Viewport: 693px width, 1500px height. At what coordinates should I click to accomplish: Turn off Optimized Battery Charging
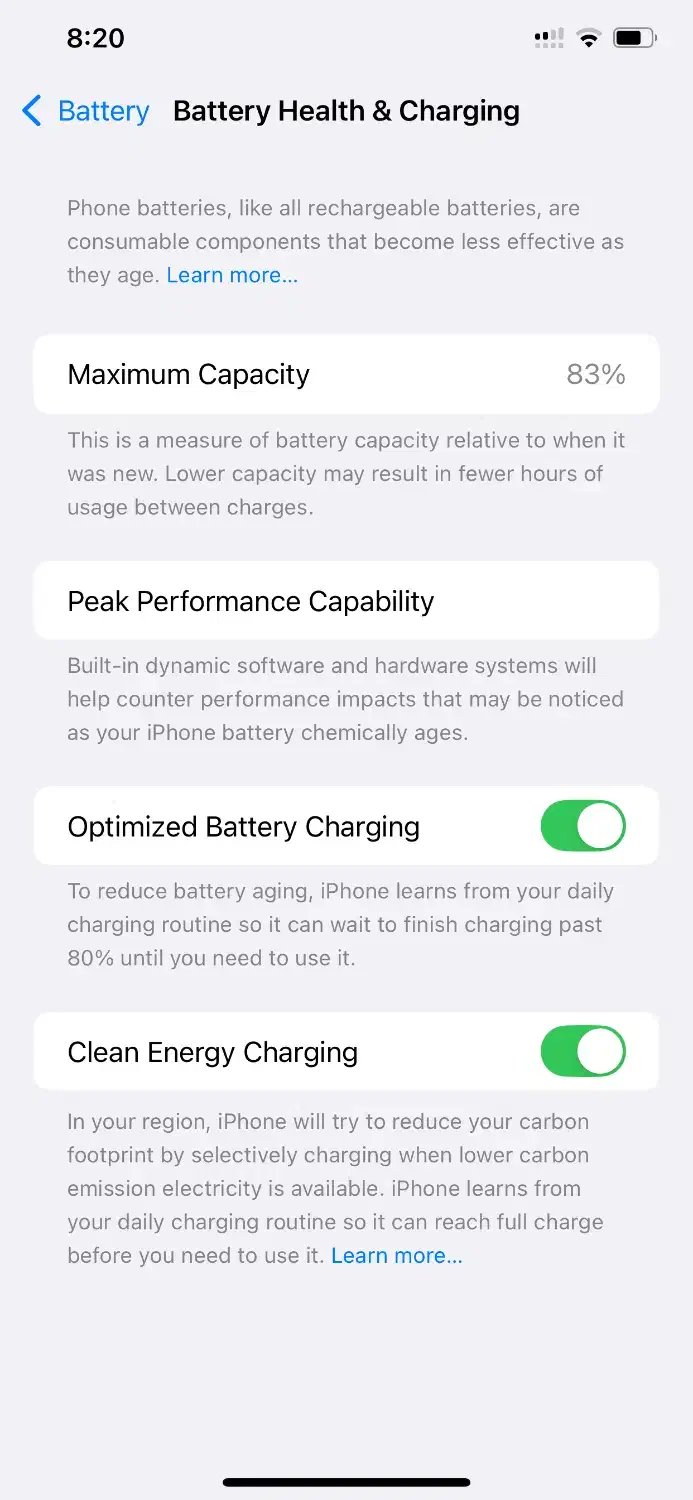pos(583,826)
